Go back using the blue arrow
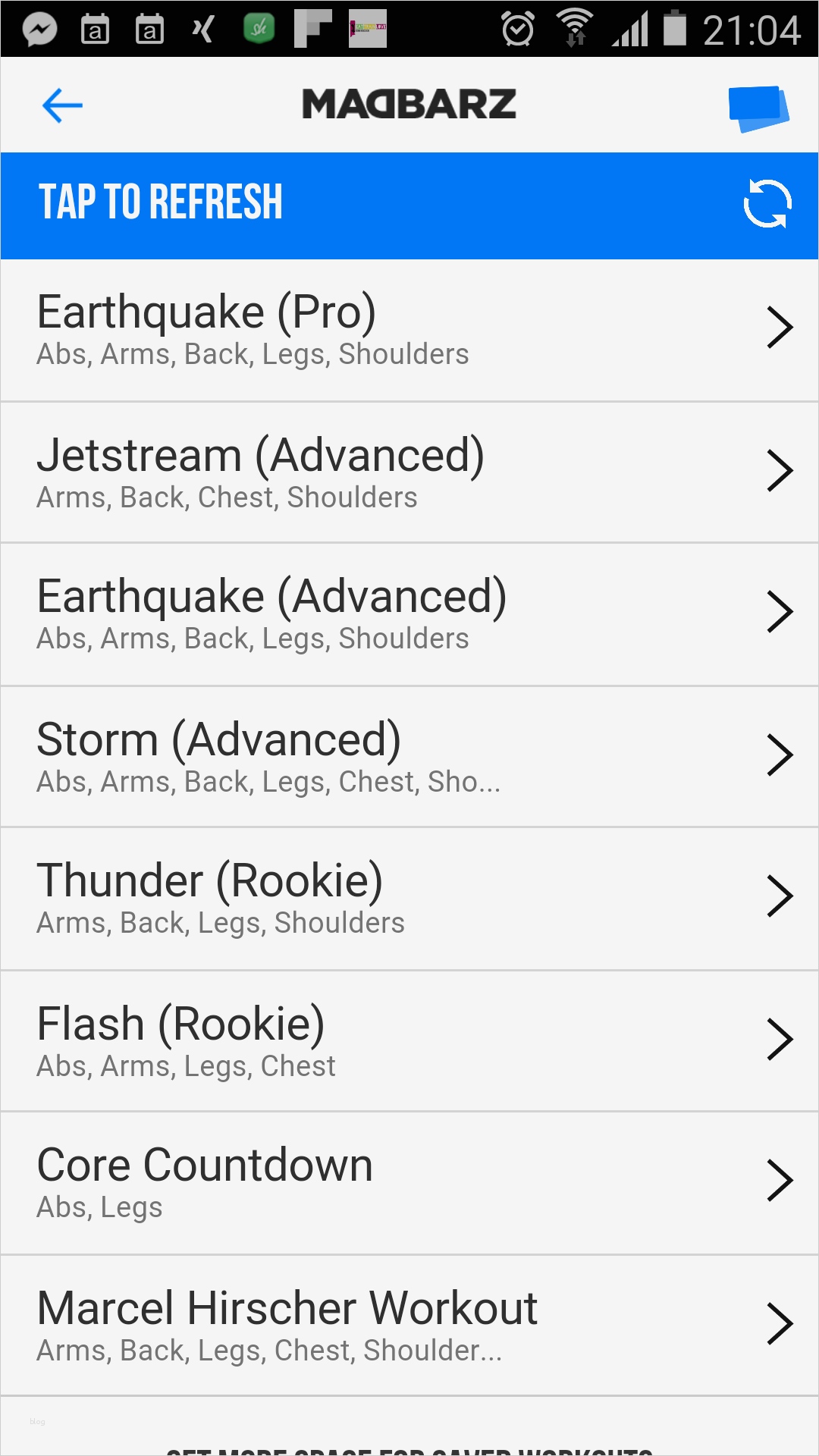Image resolution: width=819 pixels, height=1456 pixels. point(62,105)
